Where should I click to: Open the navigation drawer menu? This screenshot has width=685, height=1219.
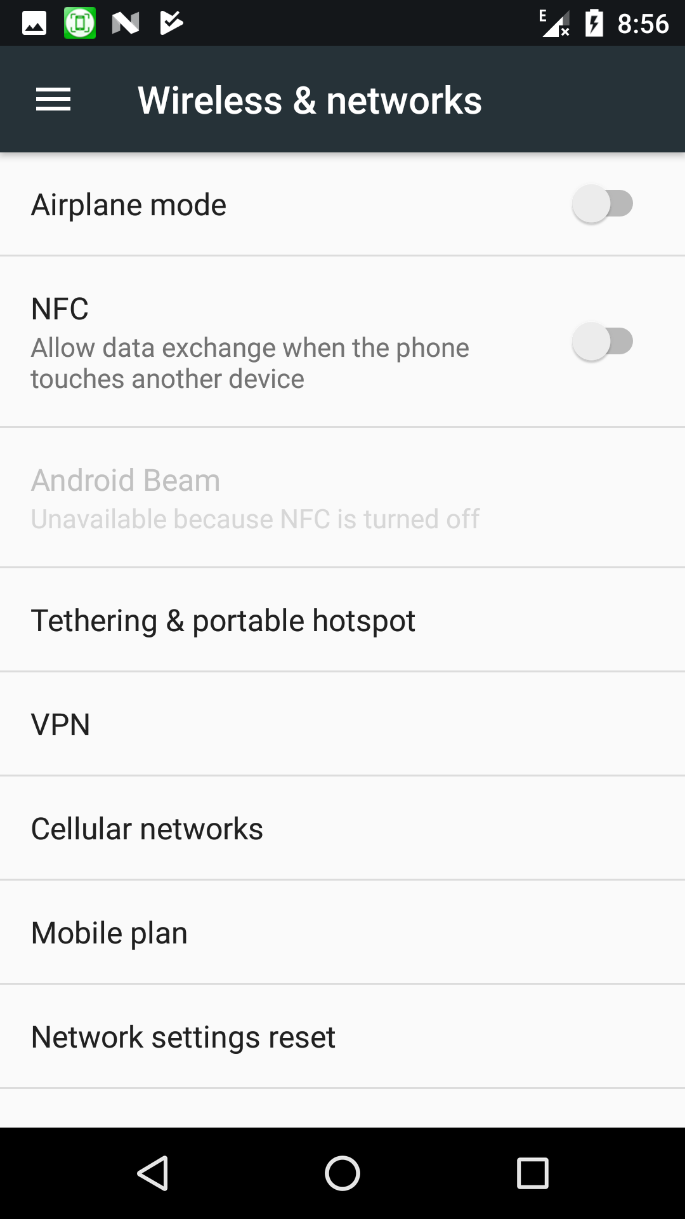53,100
